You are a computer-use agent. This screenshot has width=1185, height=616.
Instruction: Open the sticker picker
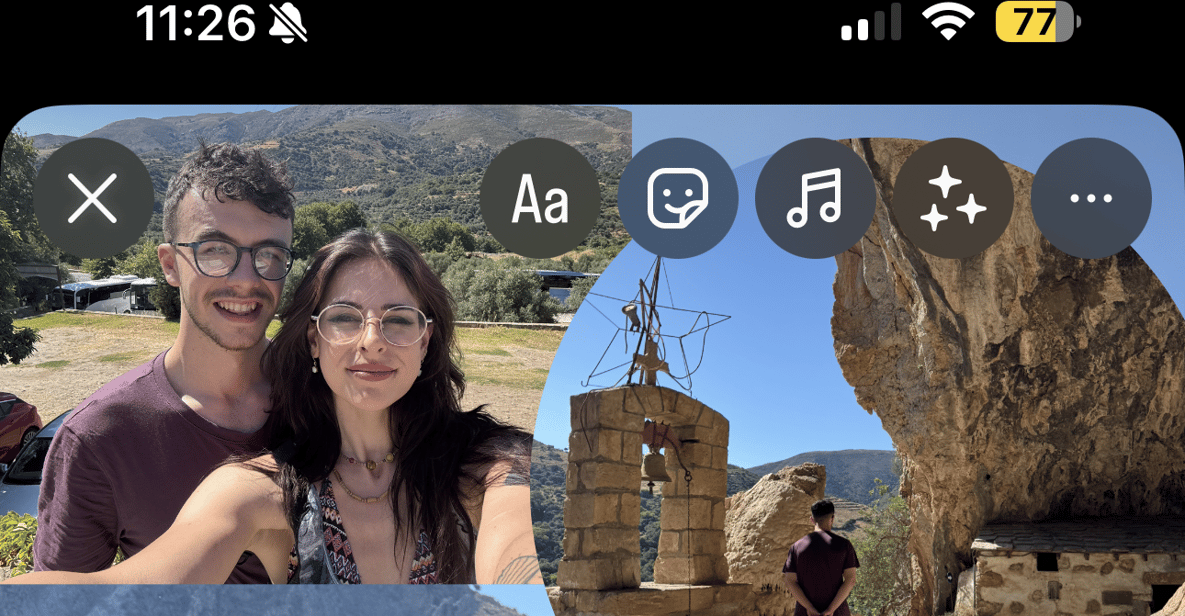[678, 198]
